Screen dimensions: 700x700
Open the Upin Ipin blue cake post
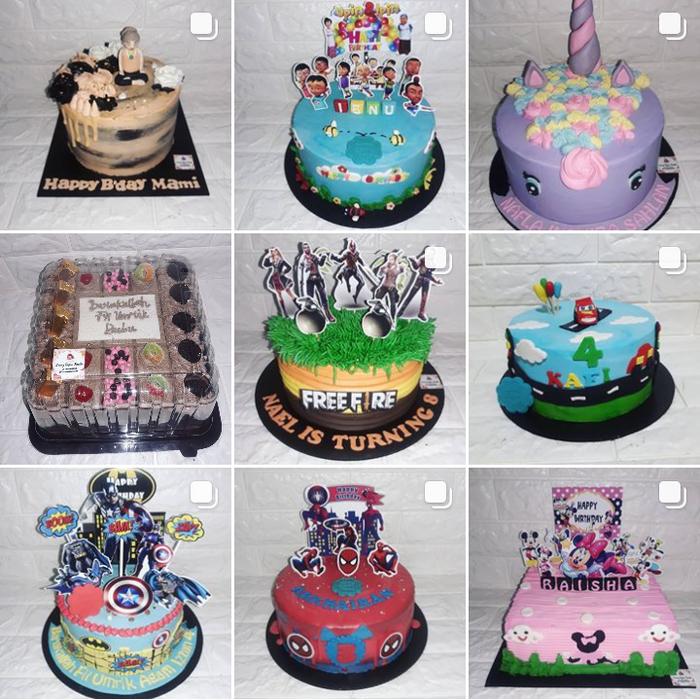point(350,115)
